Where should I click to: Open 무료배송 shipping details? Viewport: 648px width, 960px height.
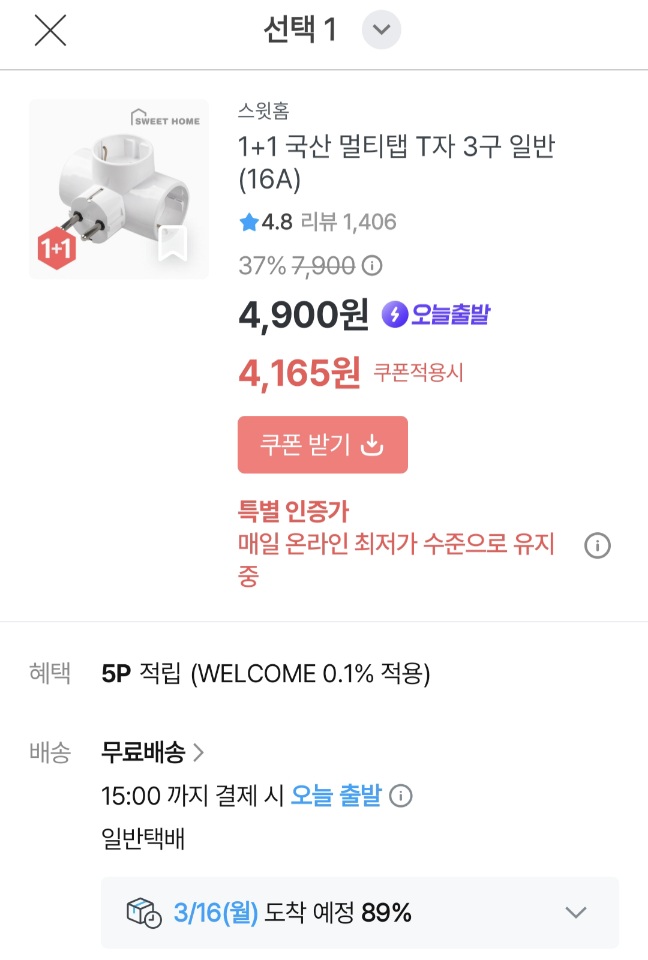pyautogui.click(x=153, y=752)
